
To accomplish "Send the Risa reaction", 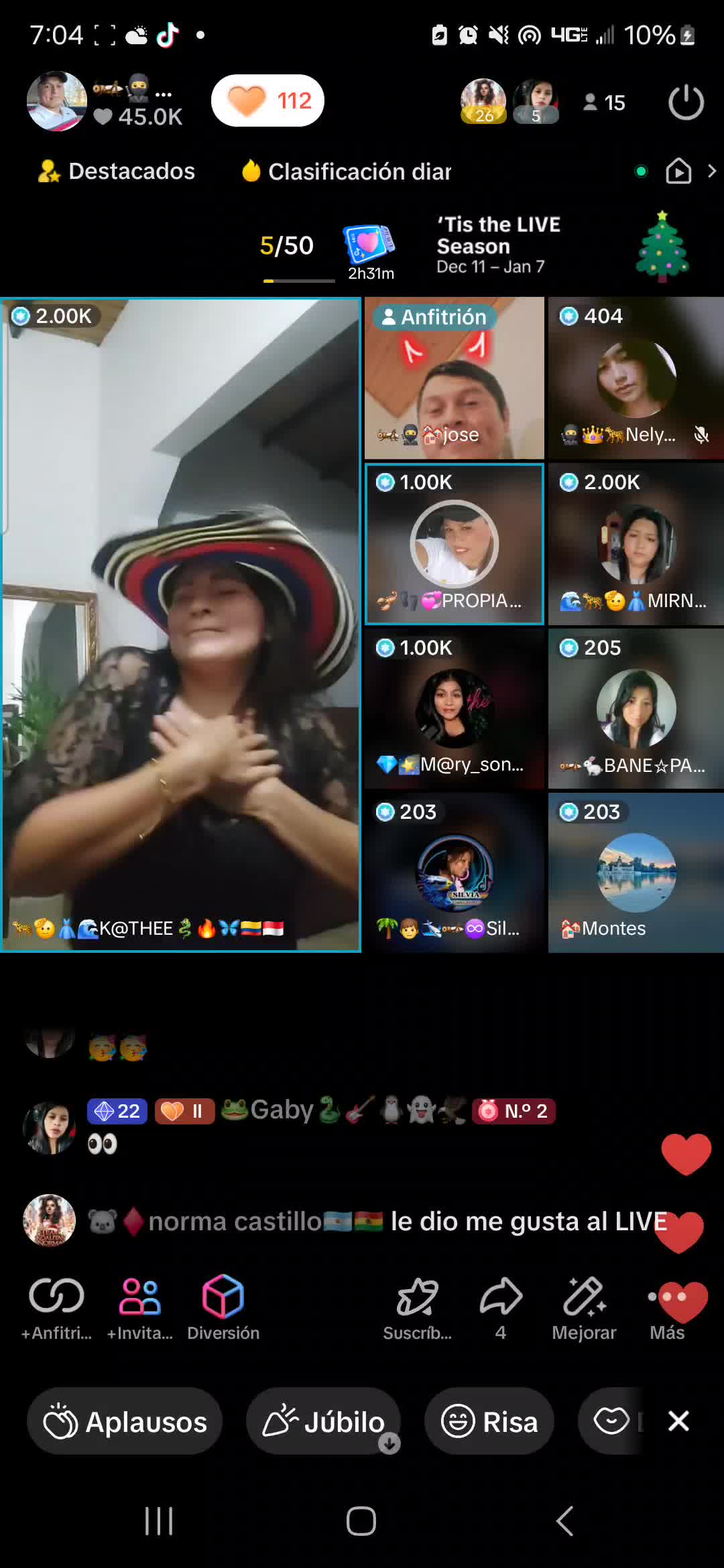I will tap(489, 1421).
